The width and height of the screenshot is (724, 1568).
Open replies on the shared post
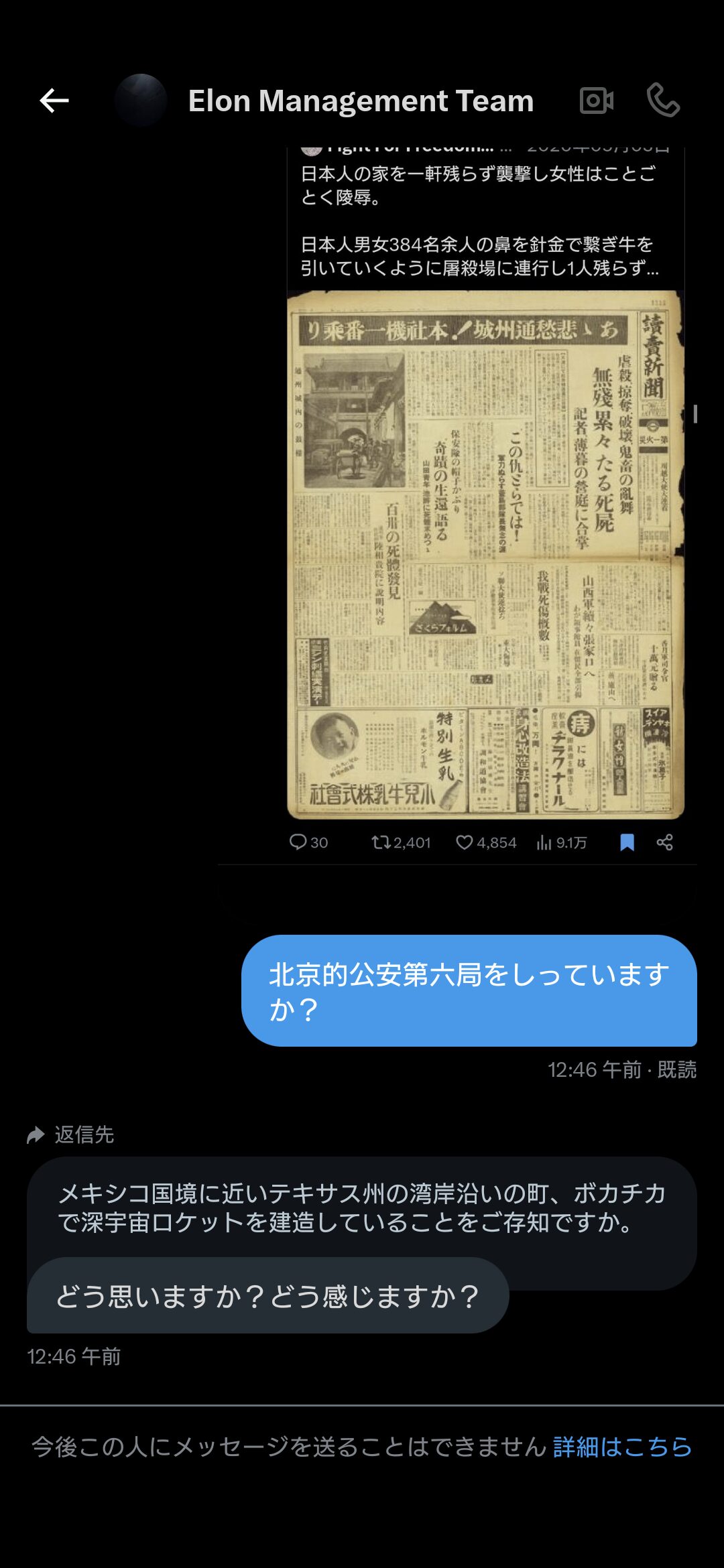309,842
